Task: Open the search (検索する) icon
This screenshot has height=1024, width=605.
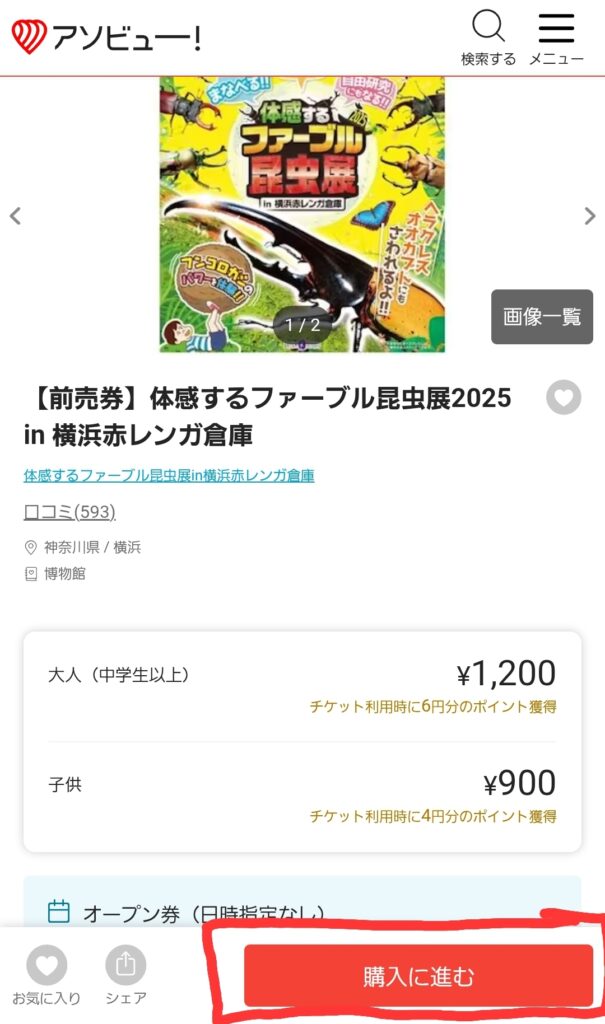Action: 488,38
